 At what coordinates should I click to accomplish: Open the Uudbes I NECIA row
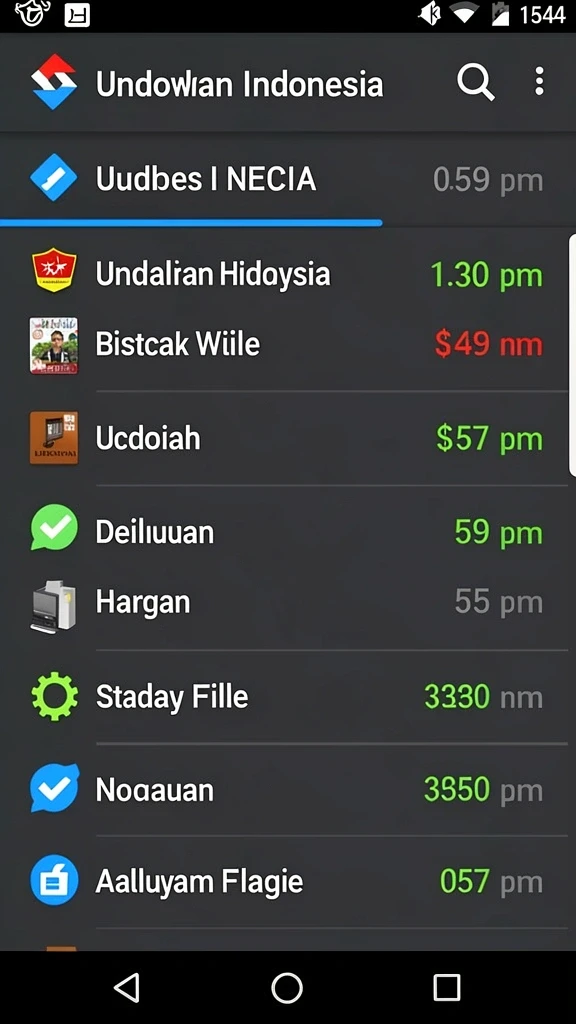pos(288,179)
